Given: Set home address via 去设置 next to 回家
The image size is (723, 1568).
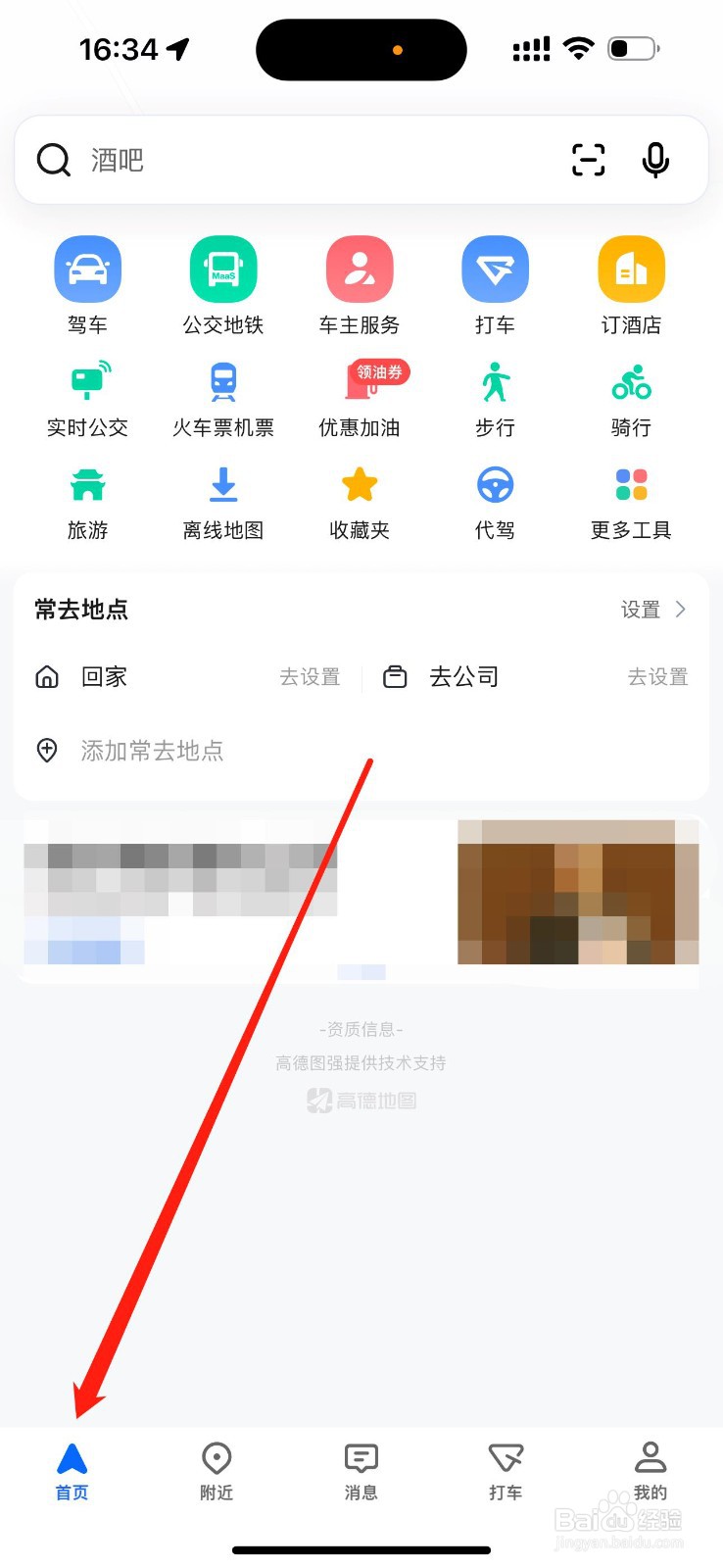Looking at the screenshot, I should pos(310,676).
